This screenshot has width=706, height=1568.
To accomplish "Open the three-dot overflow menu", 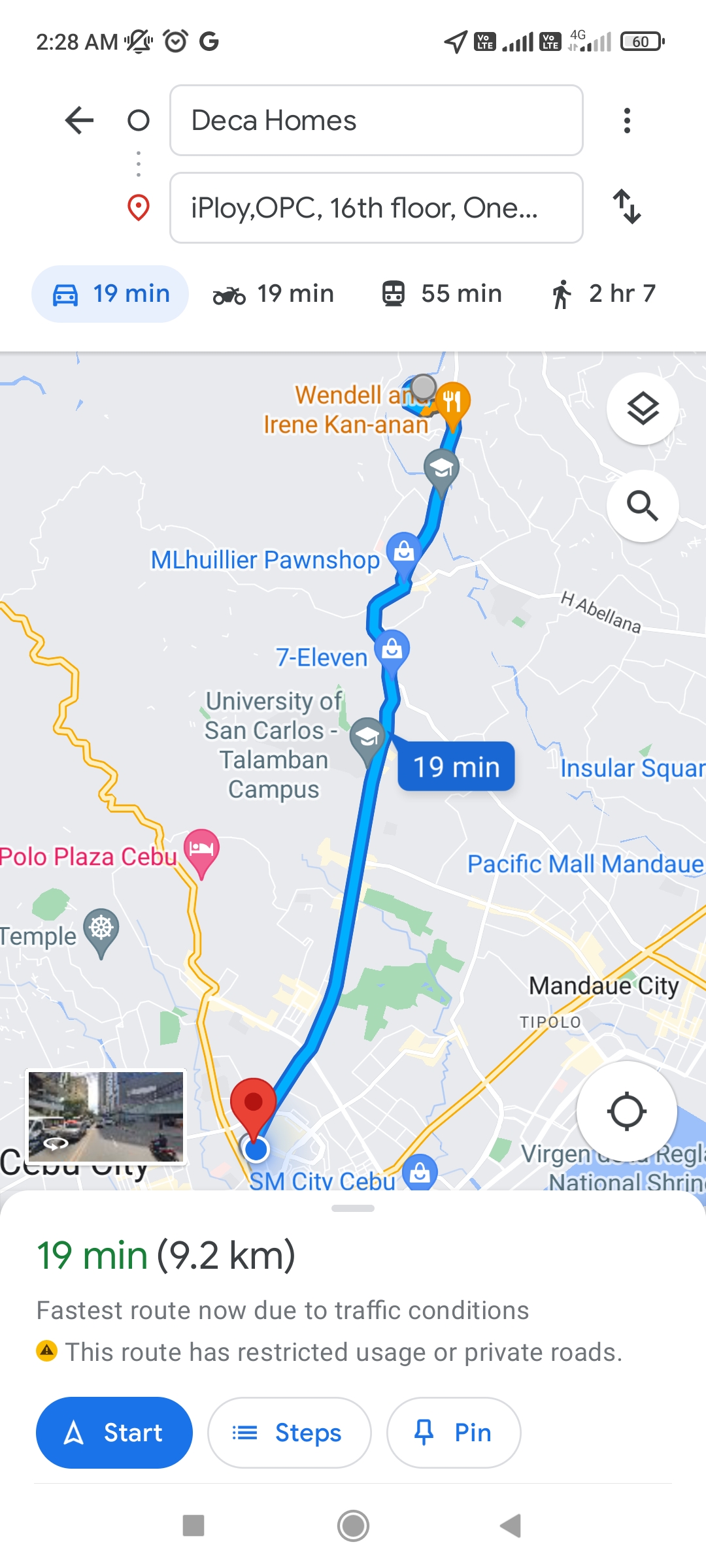I will pos(626,120).
